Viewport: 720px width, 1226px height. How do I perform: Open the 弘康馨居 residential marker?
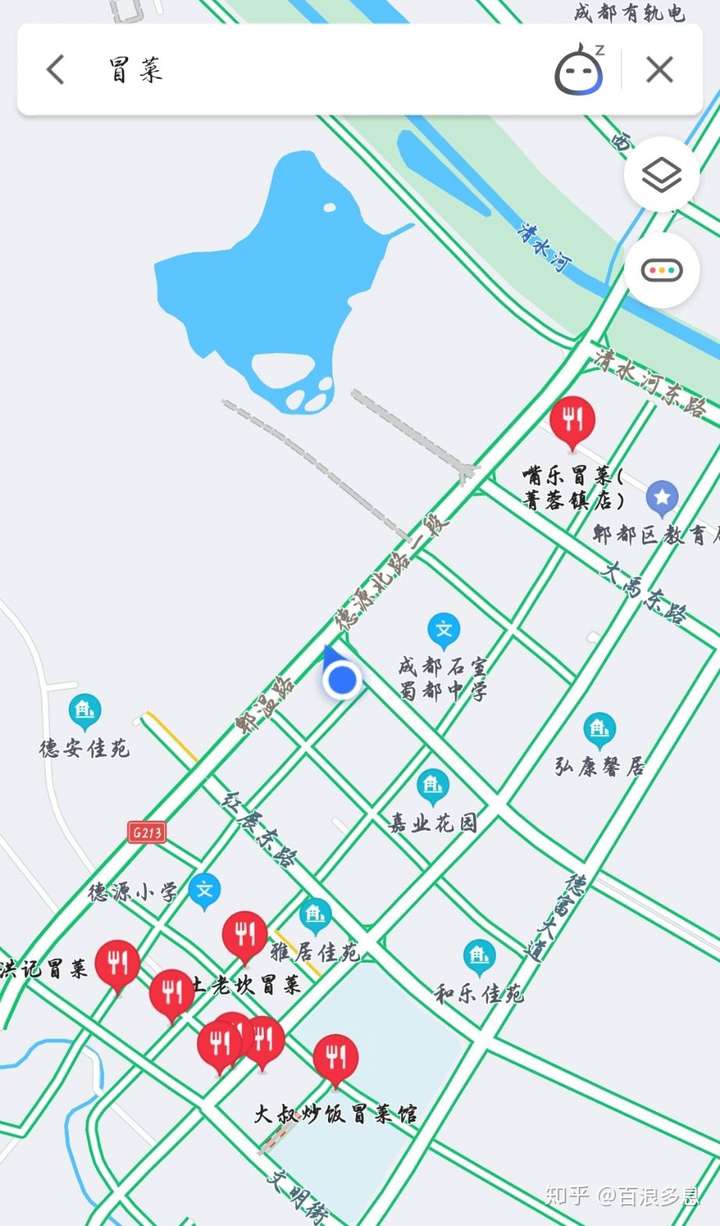(600, 731)
